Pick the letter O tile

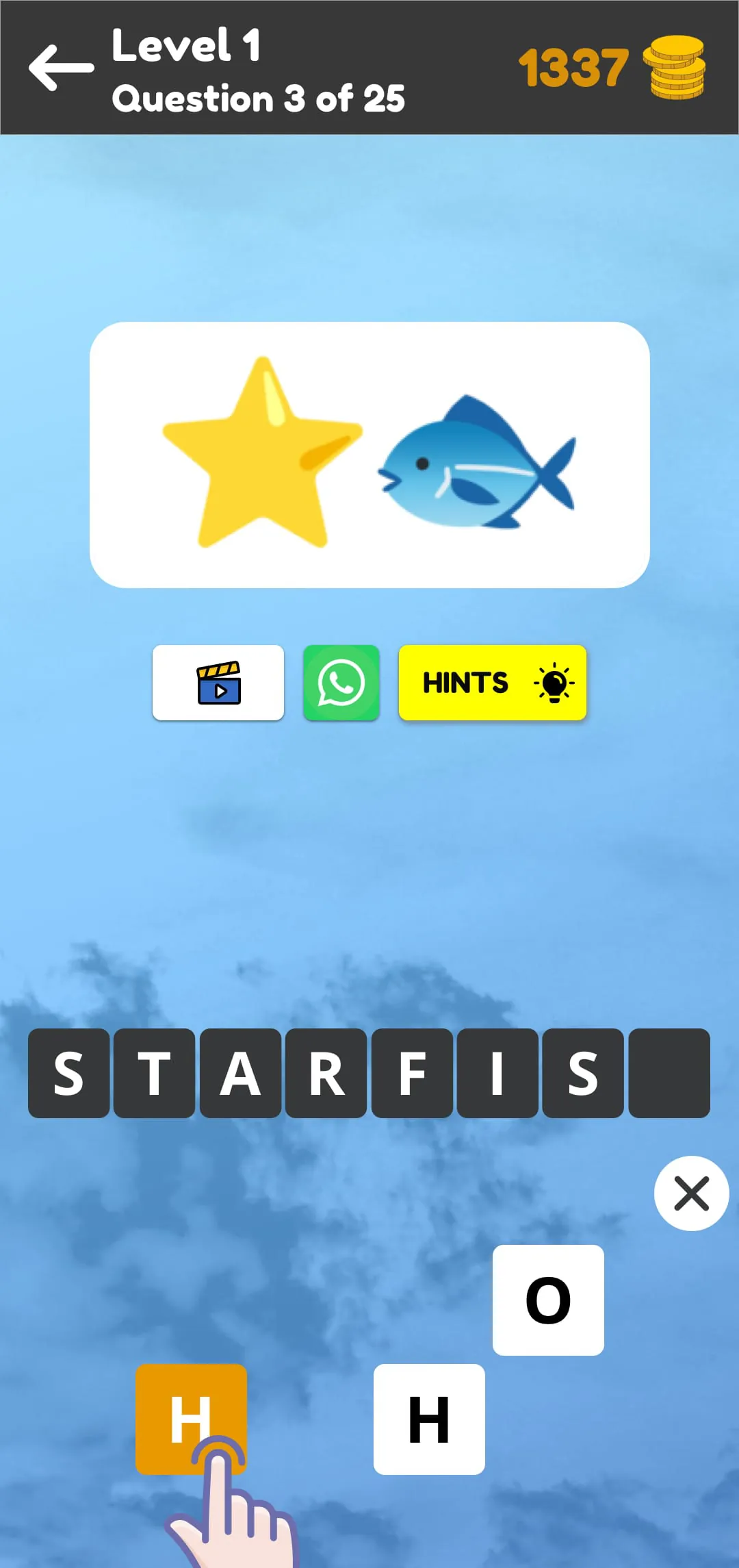[549, 1300]
